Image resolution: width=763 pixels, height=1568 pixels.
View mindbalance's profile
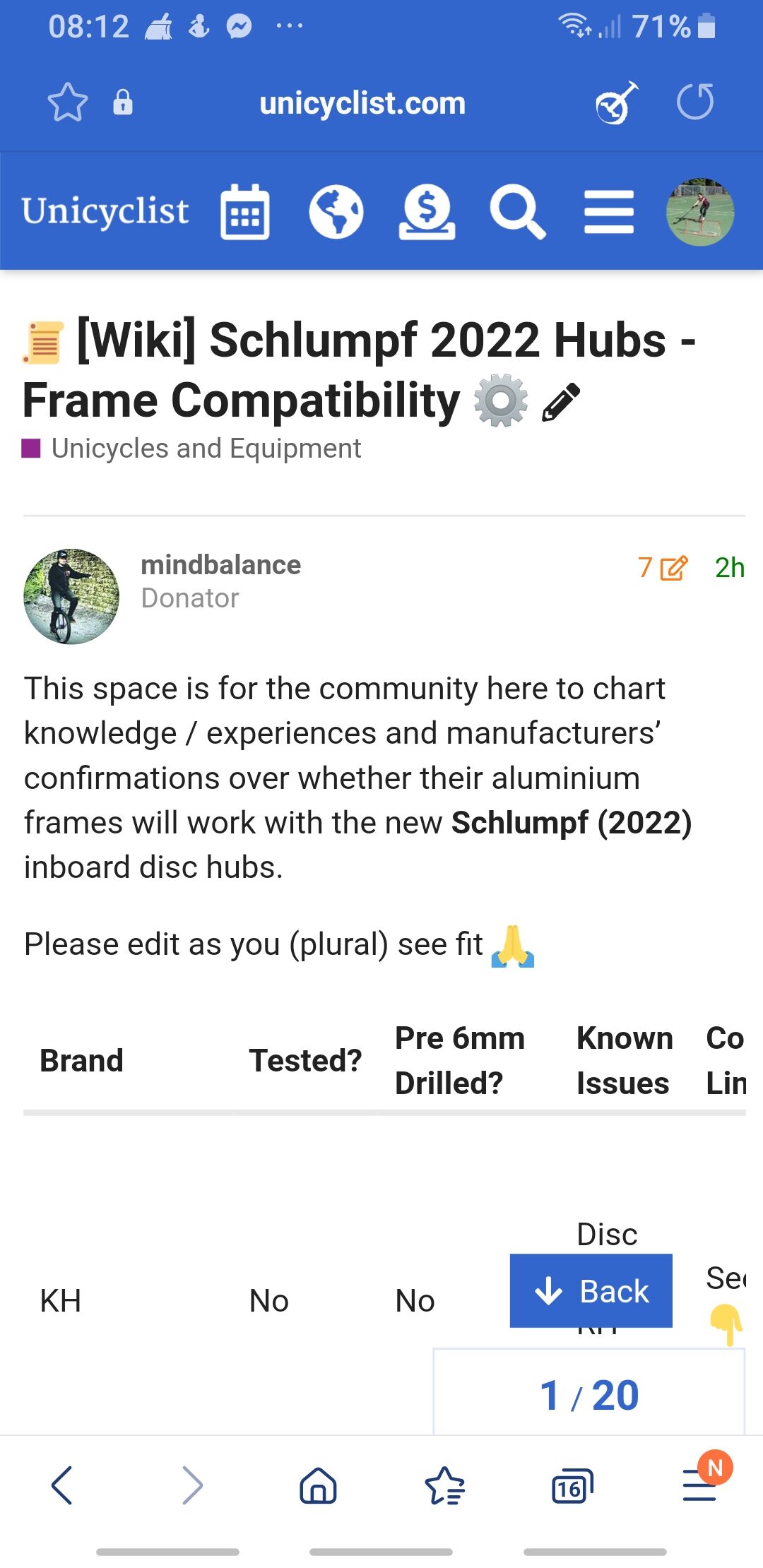click(x=220, y=565)
